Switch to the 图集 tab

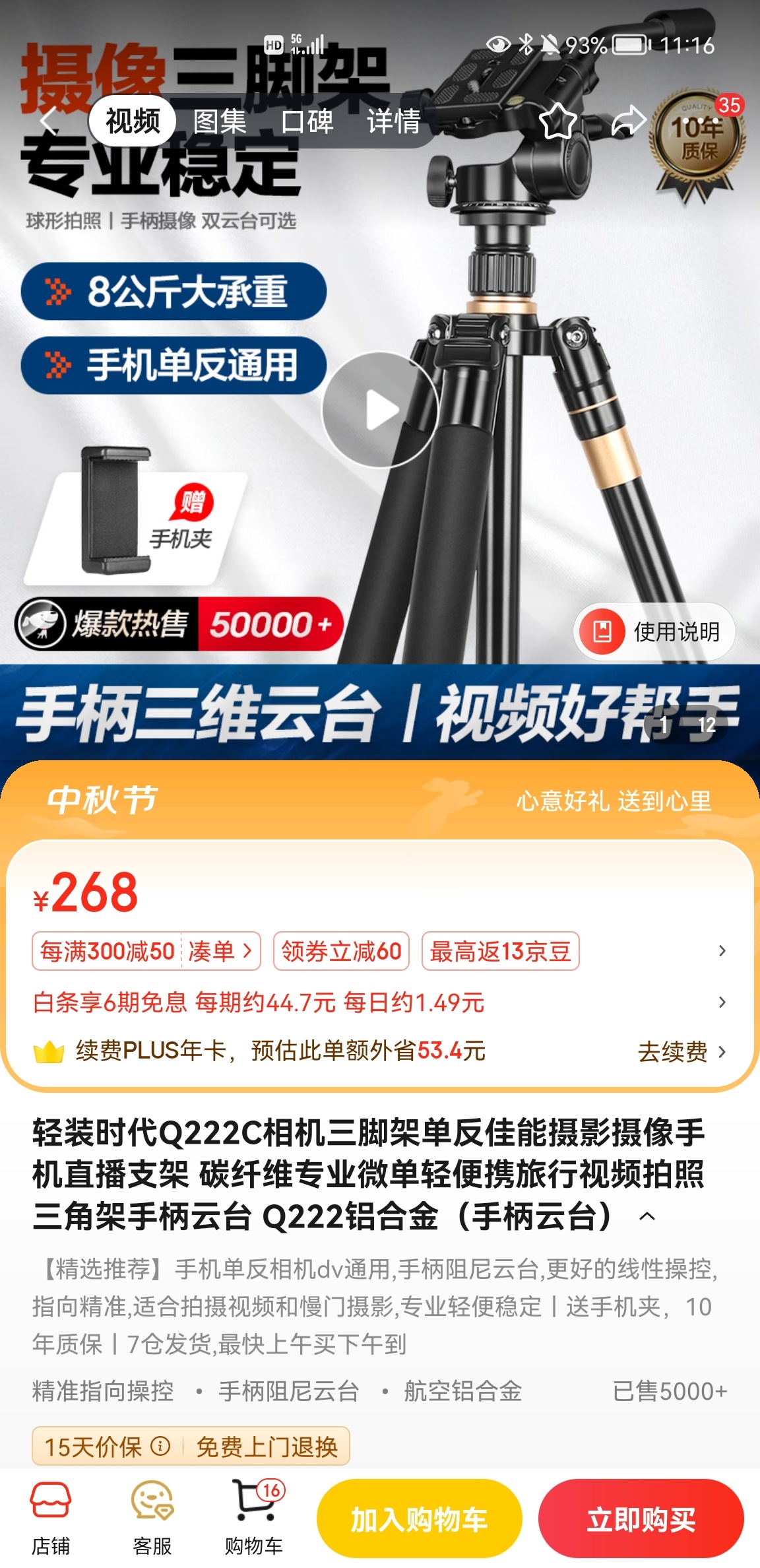(220, 121)
